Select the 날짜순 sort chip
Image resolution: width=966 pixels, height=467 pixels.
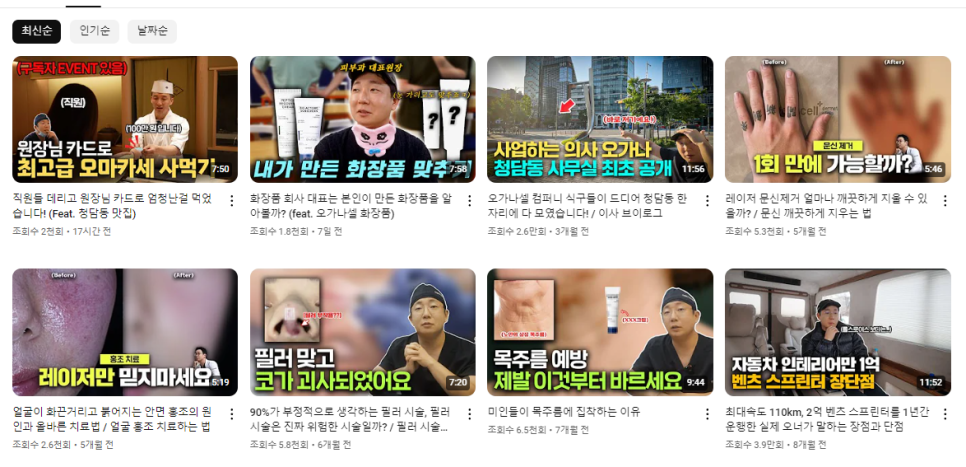point(152,31)
